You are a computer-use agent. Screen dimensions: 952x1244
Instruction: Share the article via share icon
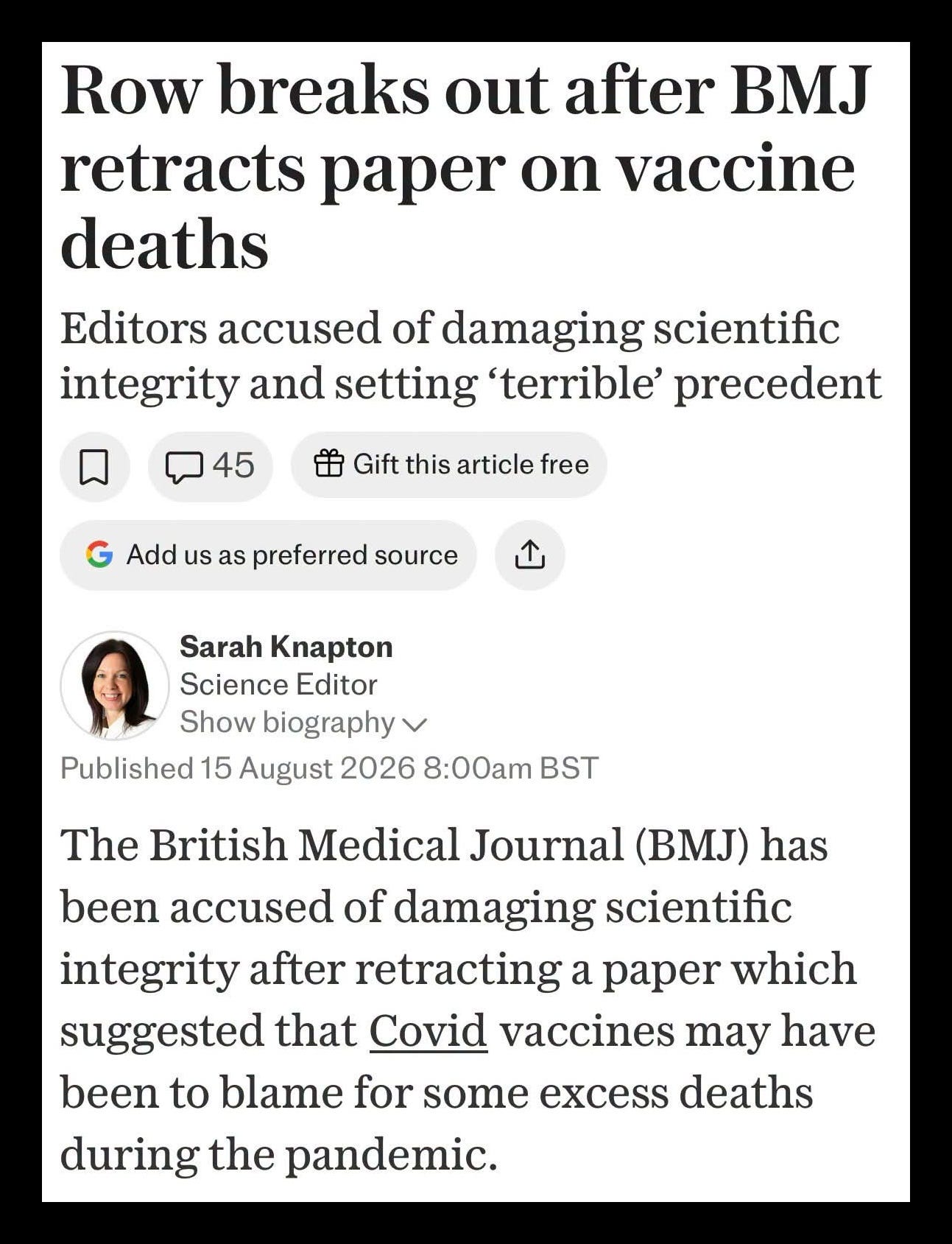click(x=530, y=555)
